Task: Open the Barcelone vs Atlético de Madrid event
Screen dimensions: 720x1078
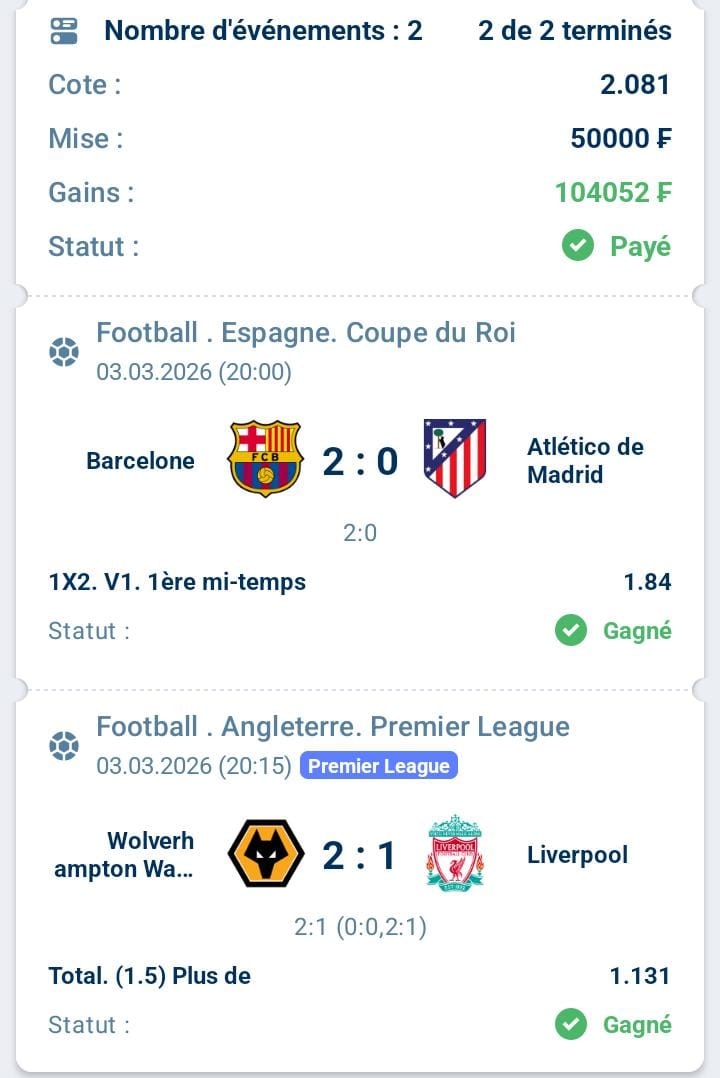Action: (x=360, y=461)
